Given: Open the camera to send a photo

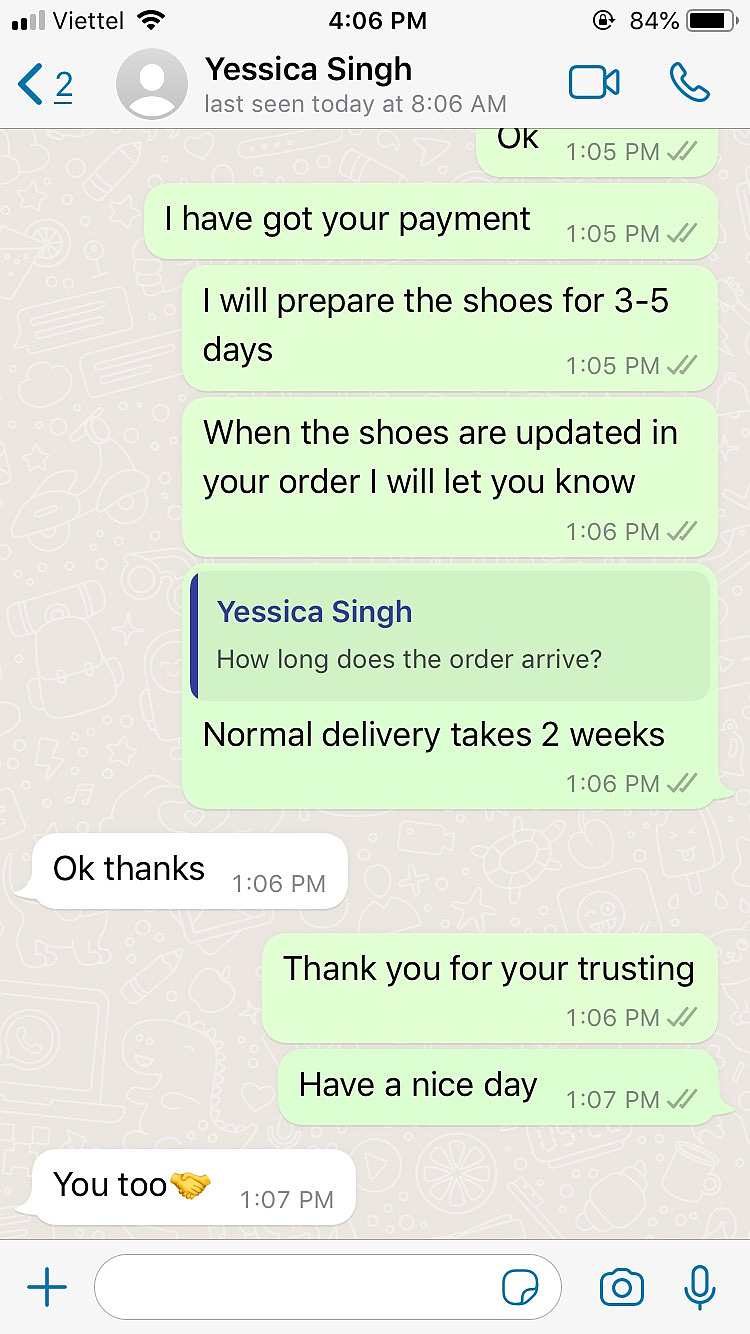Looking at the screenshot, I should point(621,1288).
